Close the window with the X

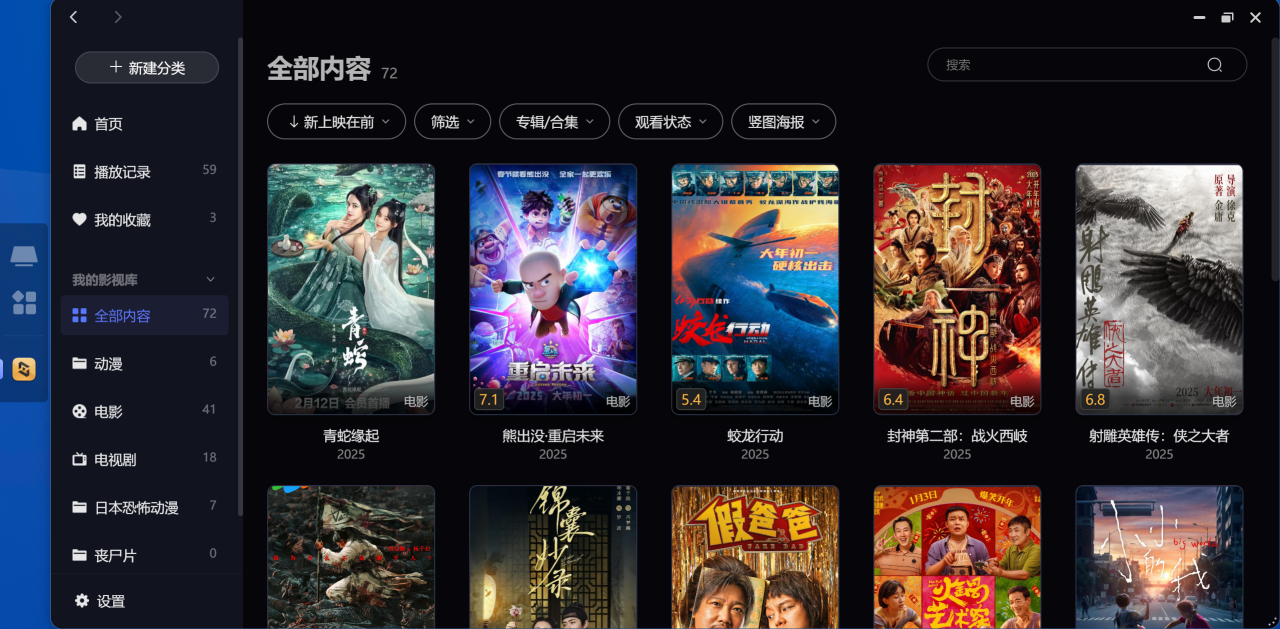point(1255,17)
